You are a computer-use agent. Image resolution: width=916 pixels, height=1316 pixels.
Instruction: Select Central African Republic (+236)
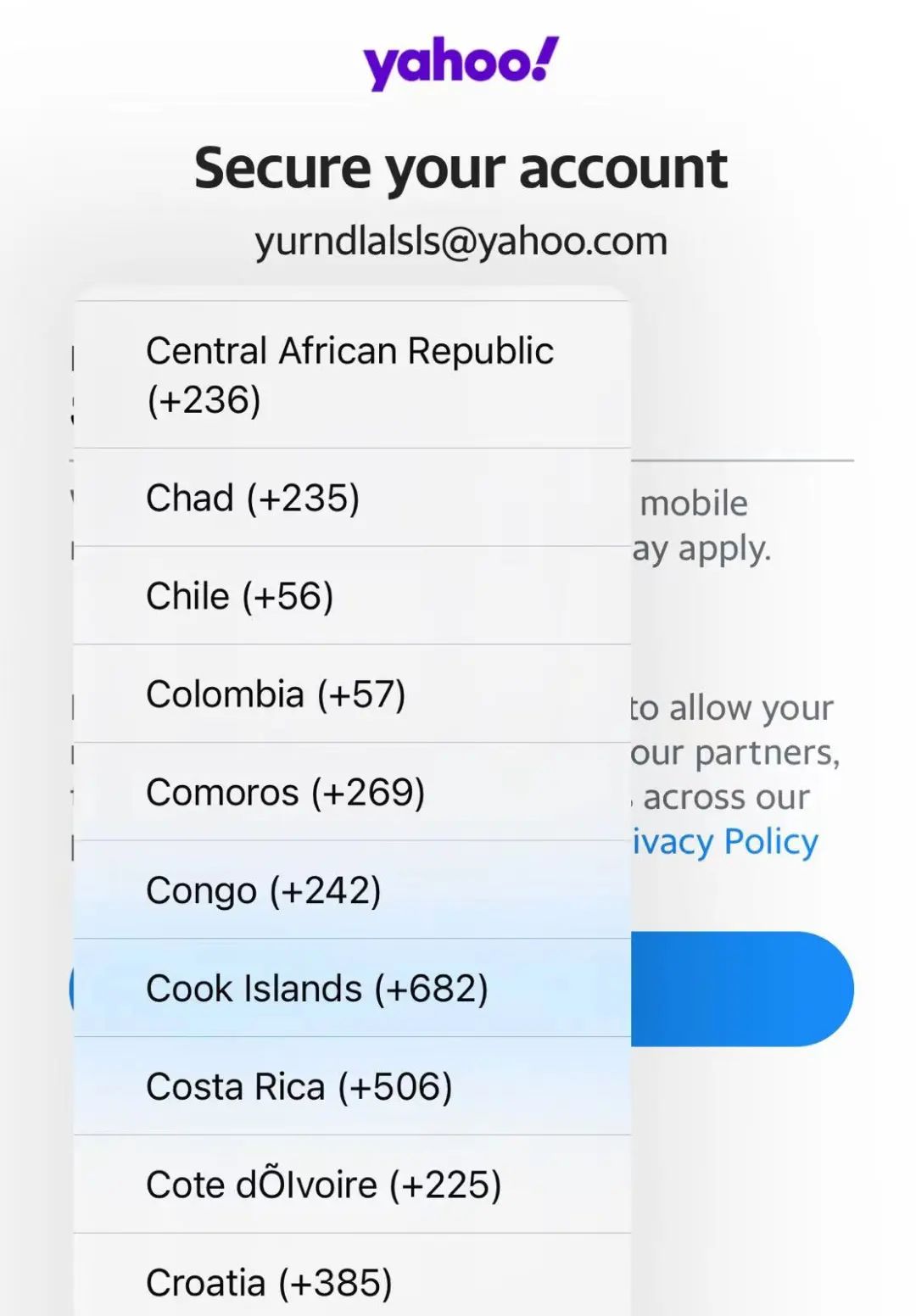click(x=349, y=375)
